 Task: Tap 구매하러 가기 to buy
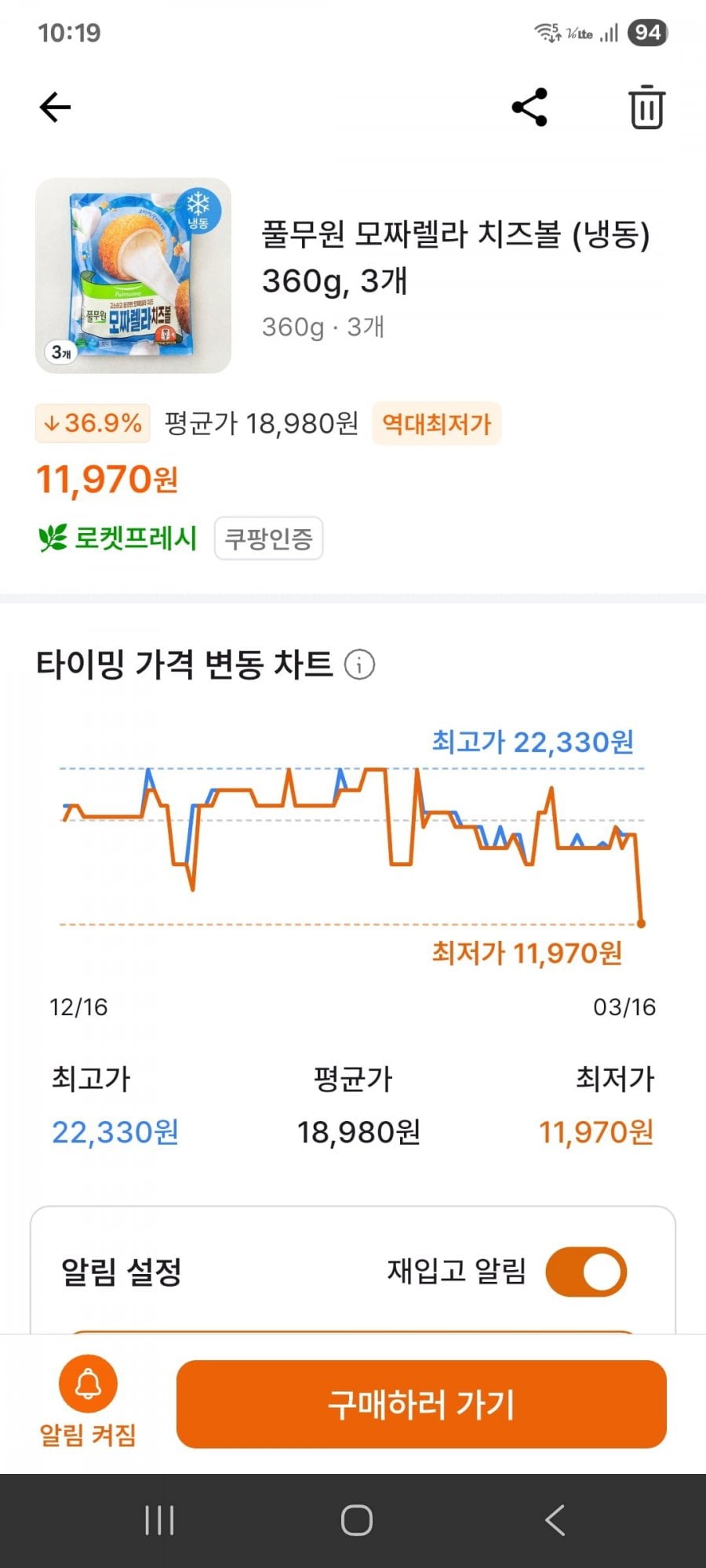[x=421, y=1404]
